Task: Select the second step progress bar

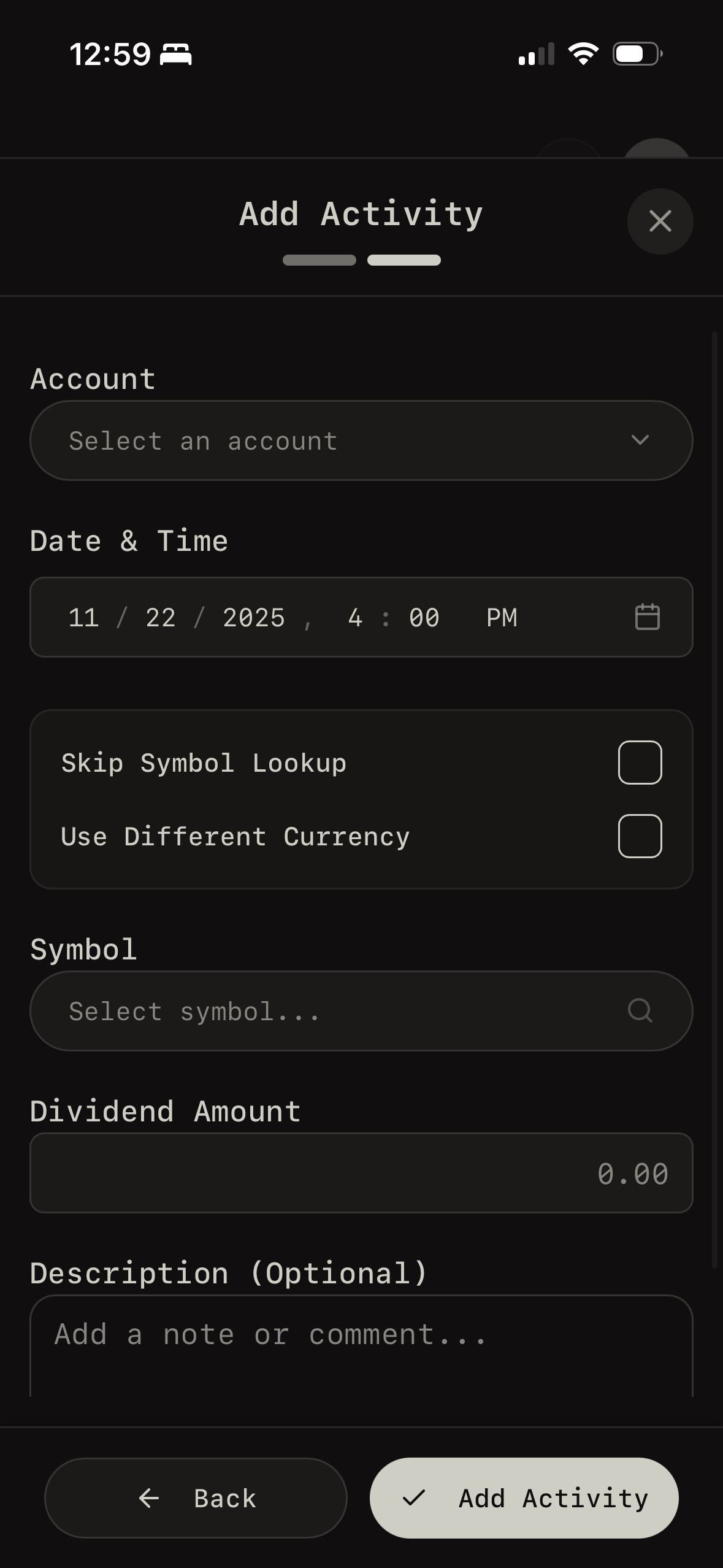Action: [404, 260]
